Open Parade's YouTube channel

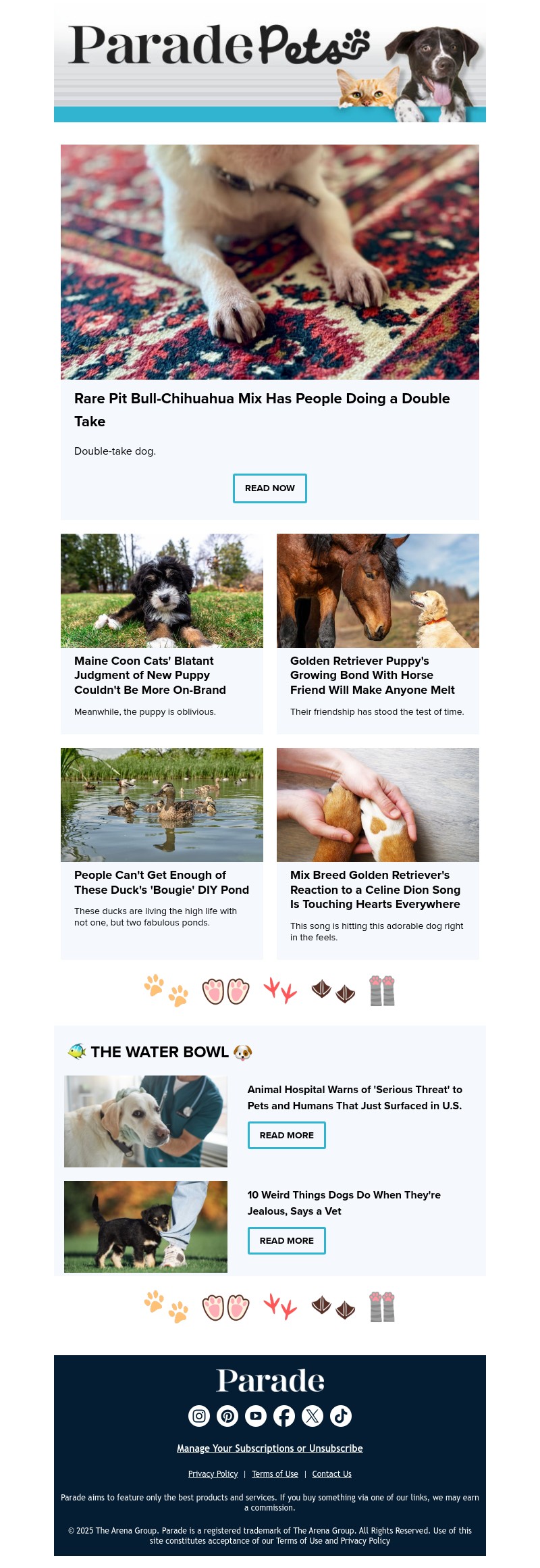coord(256,1415)
